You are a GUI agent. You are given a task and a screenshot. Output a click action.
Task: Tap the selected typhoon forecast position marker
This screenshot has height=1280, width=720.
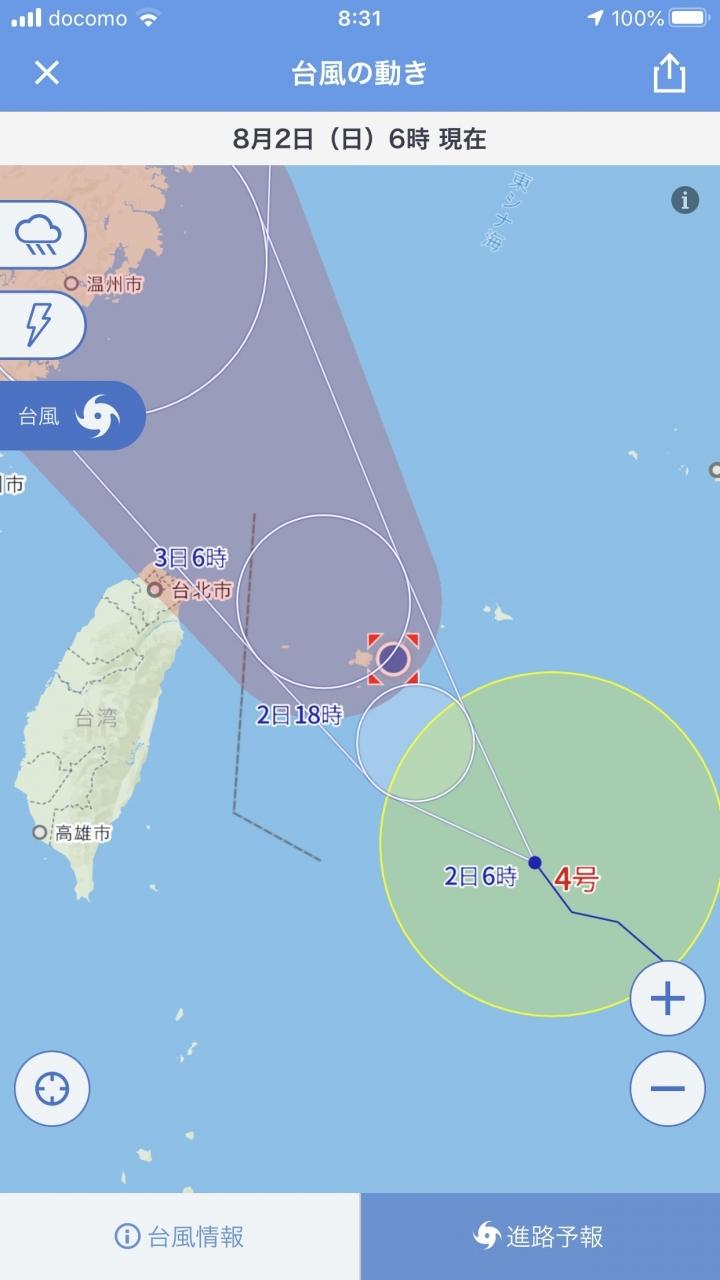coord(394,659)
